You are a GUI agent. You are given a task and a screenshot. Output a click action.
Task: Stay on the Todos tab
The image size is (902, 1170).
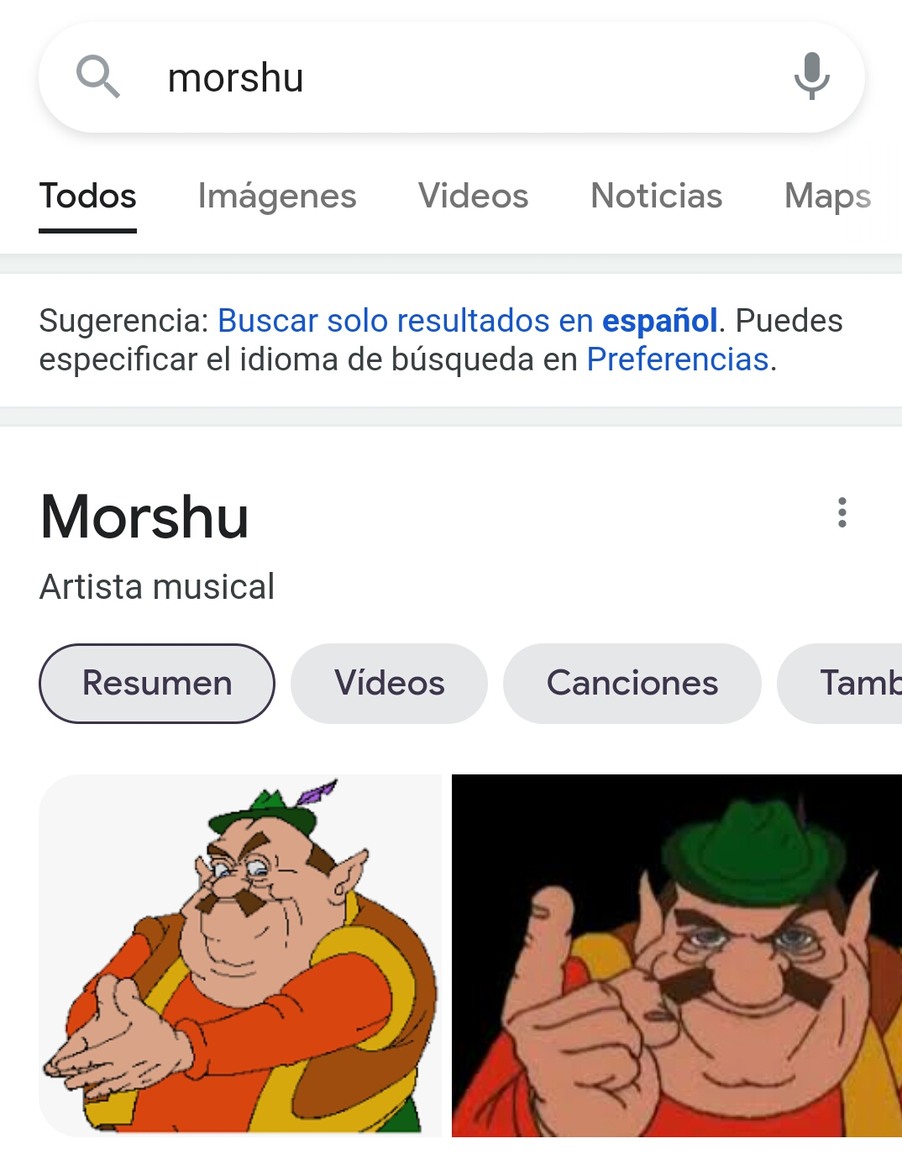tap(87, 196)
